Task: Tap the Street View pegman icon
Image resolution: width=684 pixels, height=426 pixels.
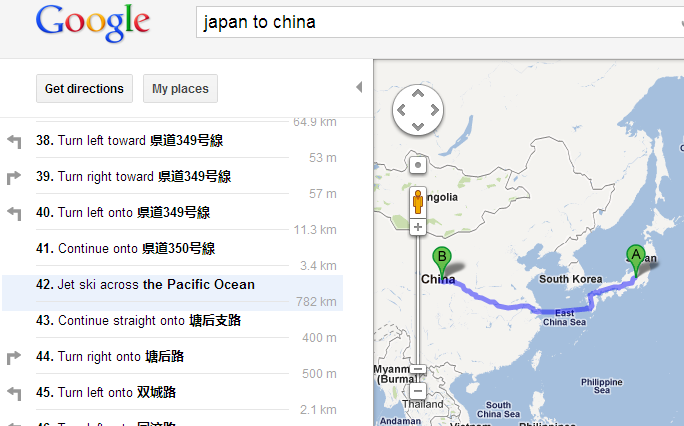Action: (x=419, y=203)
